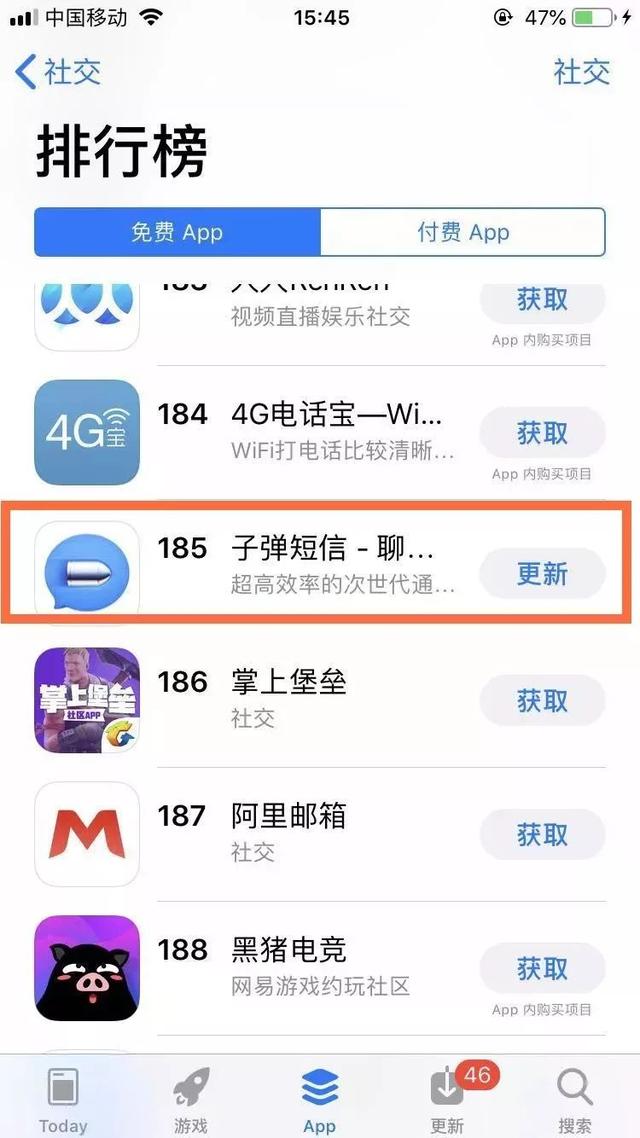Get the 黑猪电竞 app
The height and width of the screenshot is (1138, 640).
point(542,968)
